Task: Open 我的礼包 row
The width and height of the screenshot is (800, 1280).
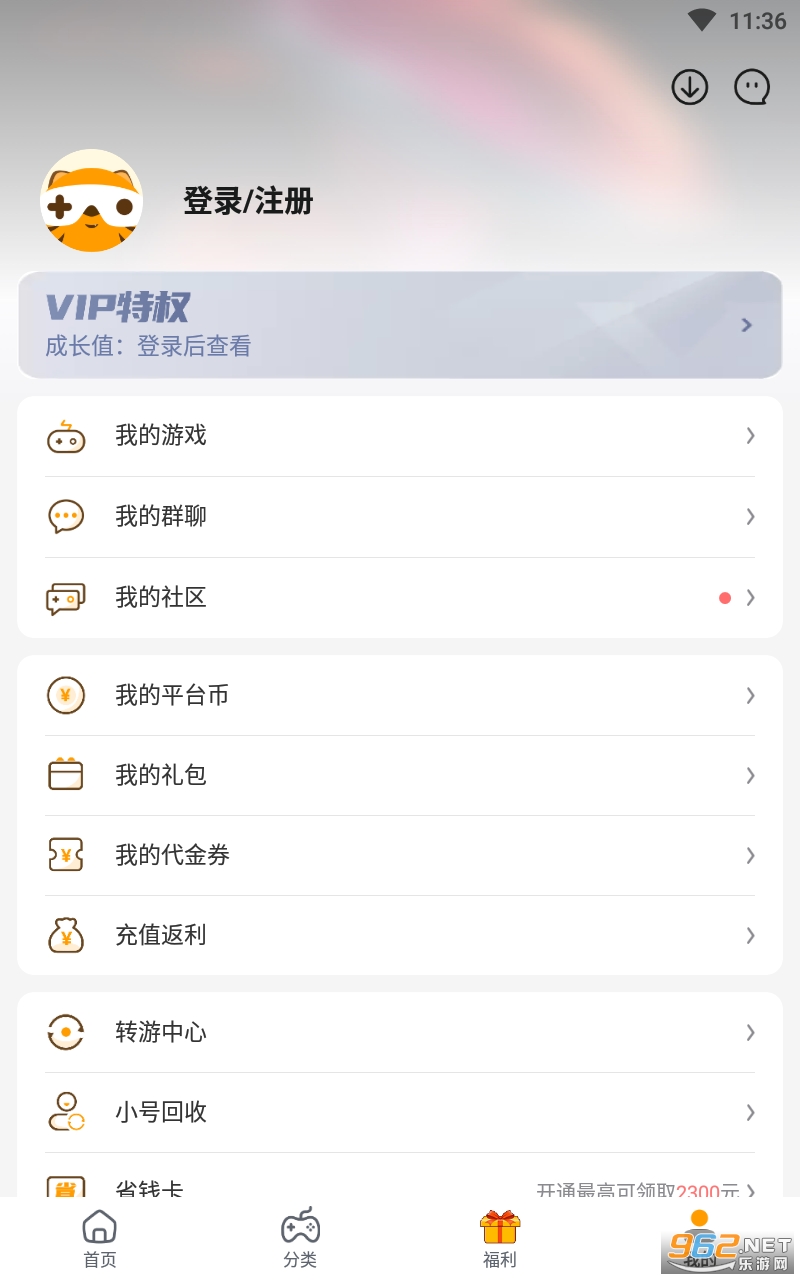Action: click(x=400, y=775)
